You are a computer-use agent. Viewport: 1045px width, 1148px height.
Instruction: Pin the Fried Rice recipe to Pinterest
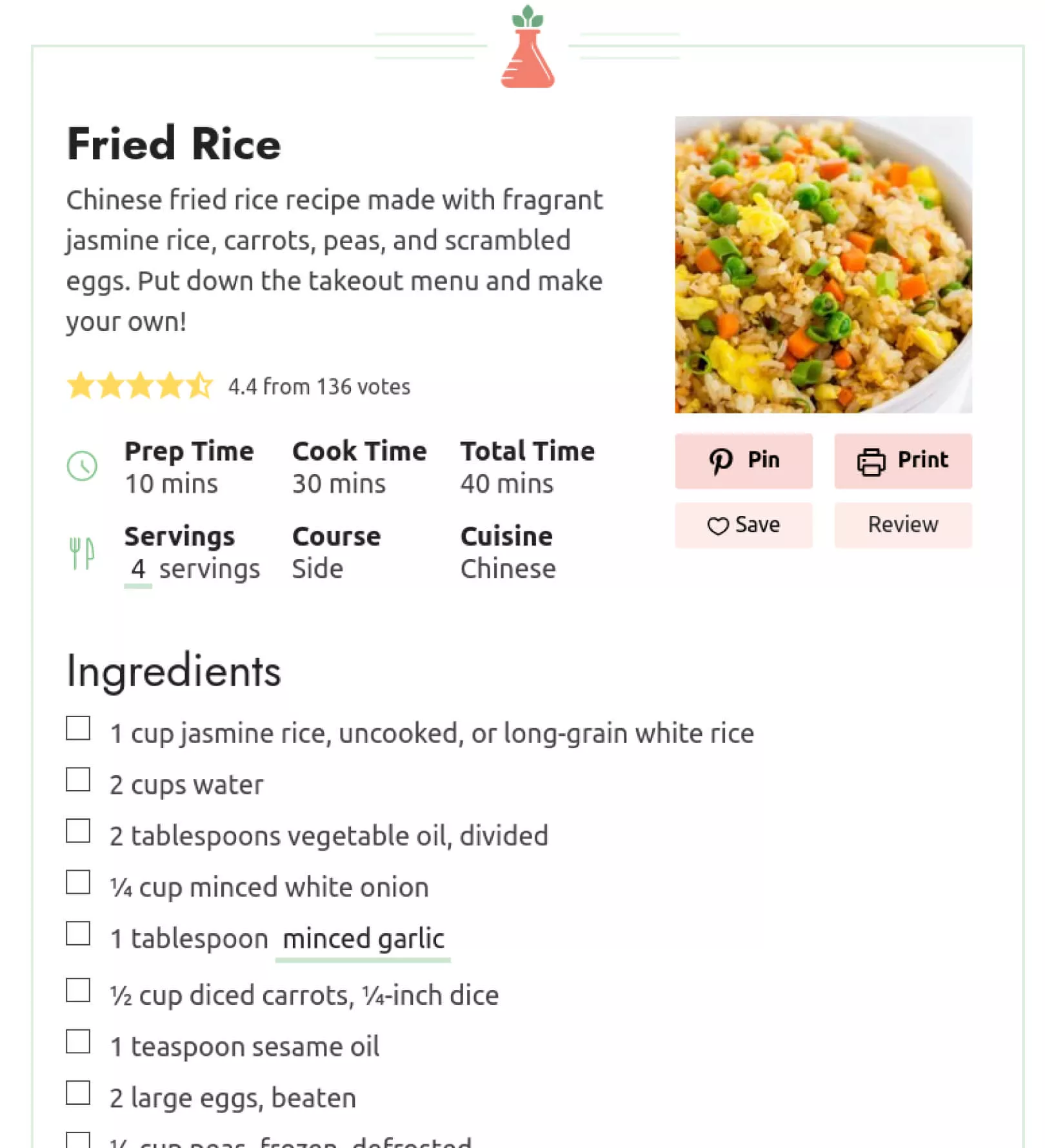[743, 460]
